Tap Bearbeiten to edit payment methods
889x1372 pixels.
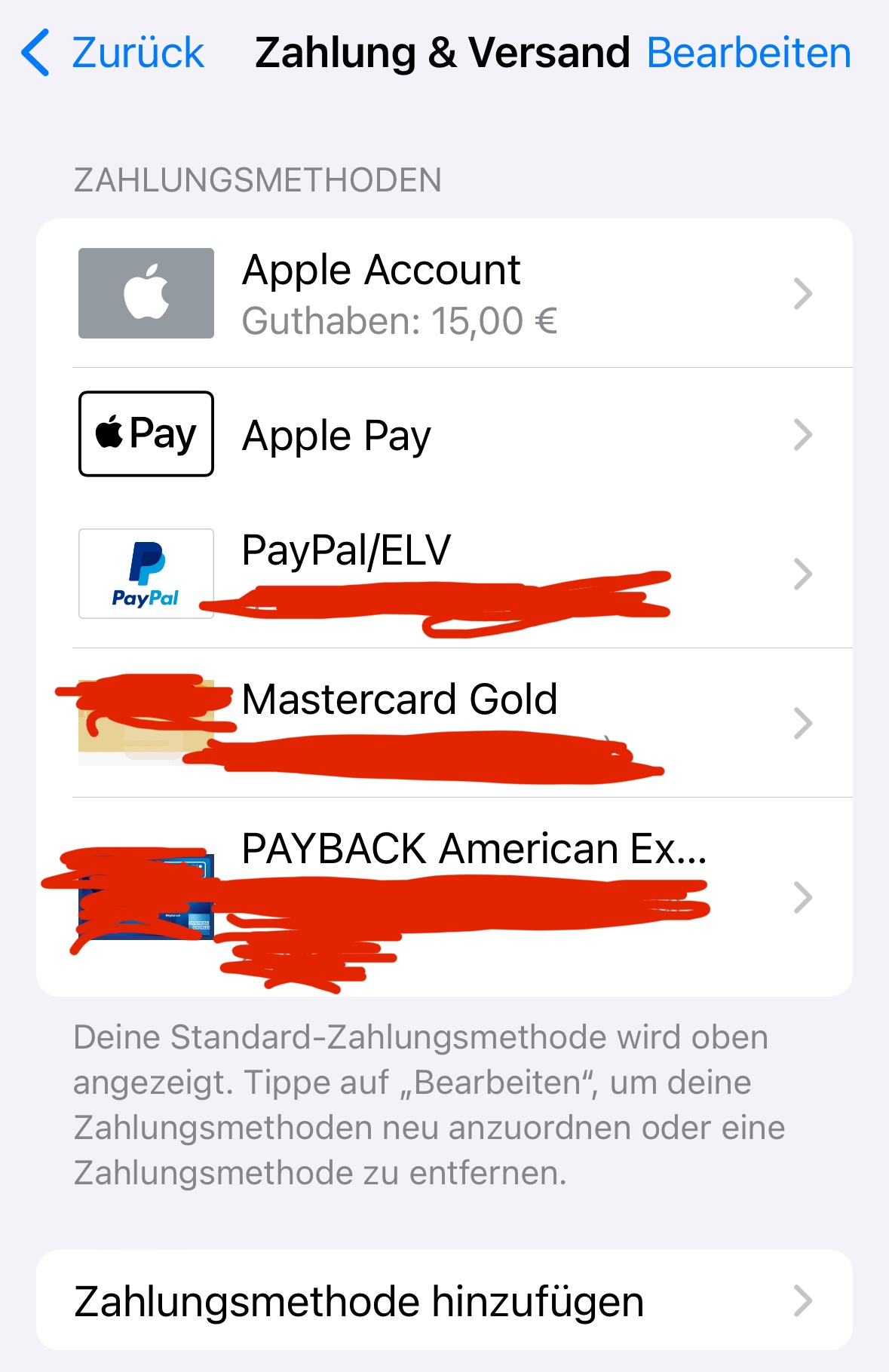pos(749,53)
